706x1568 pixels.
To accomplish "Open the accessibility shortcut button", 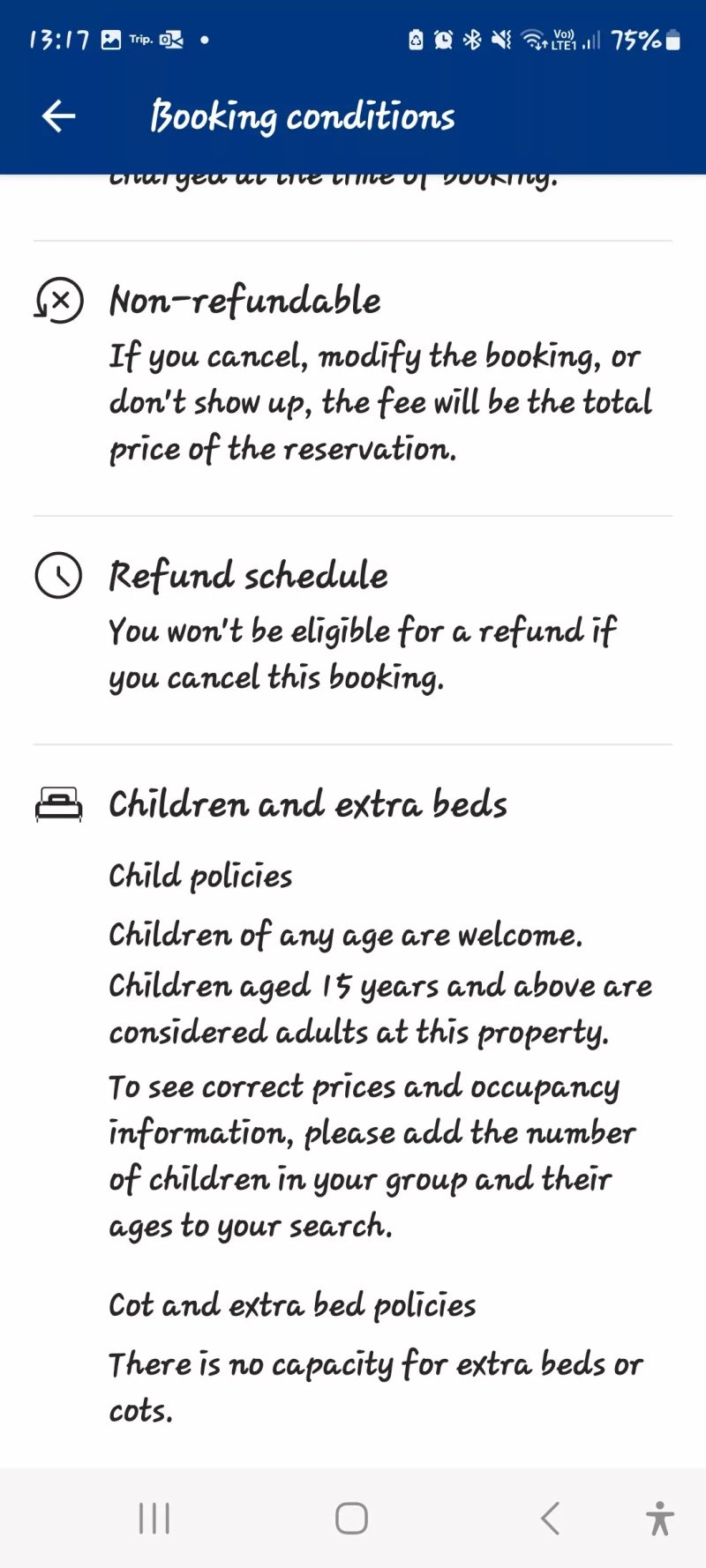I will point(659,1518).
